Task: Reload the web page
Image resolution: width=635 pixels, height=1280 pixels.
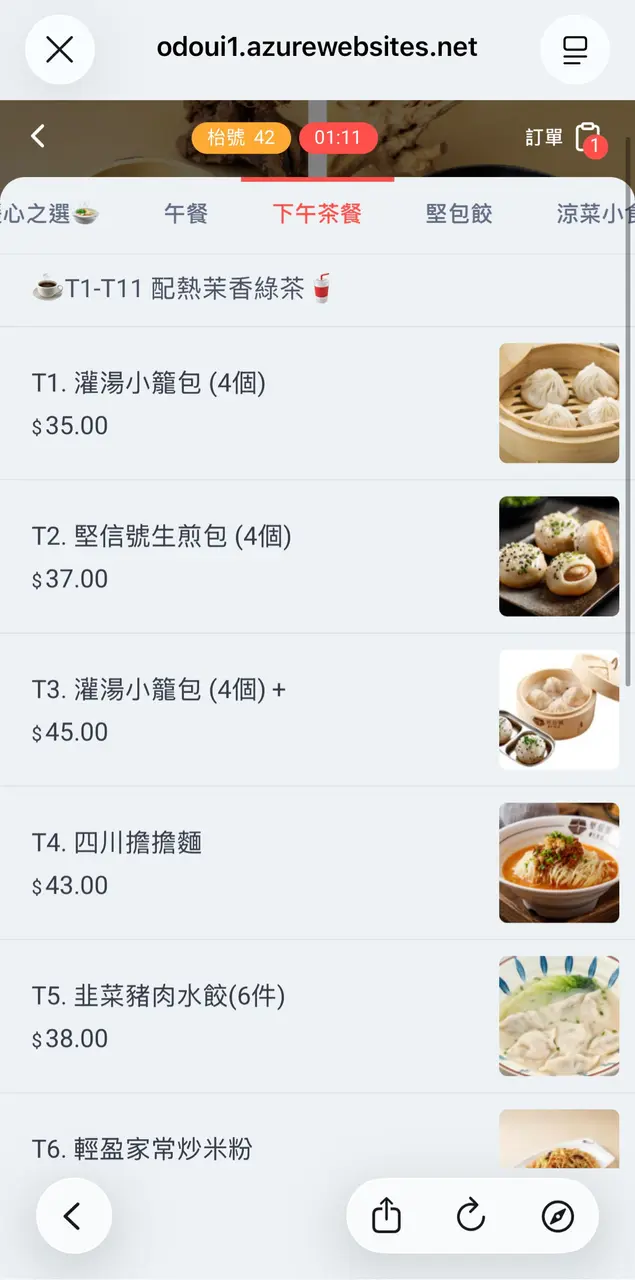Action: click(x=471, y=1216)
